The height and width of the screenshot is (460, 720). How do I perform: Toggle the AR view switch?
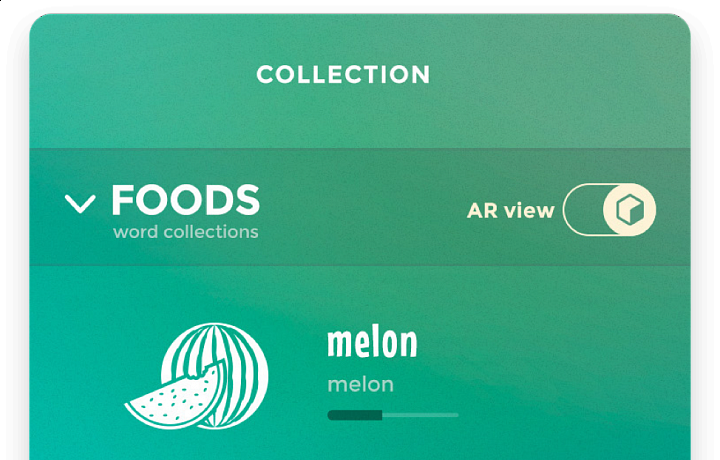609,210
